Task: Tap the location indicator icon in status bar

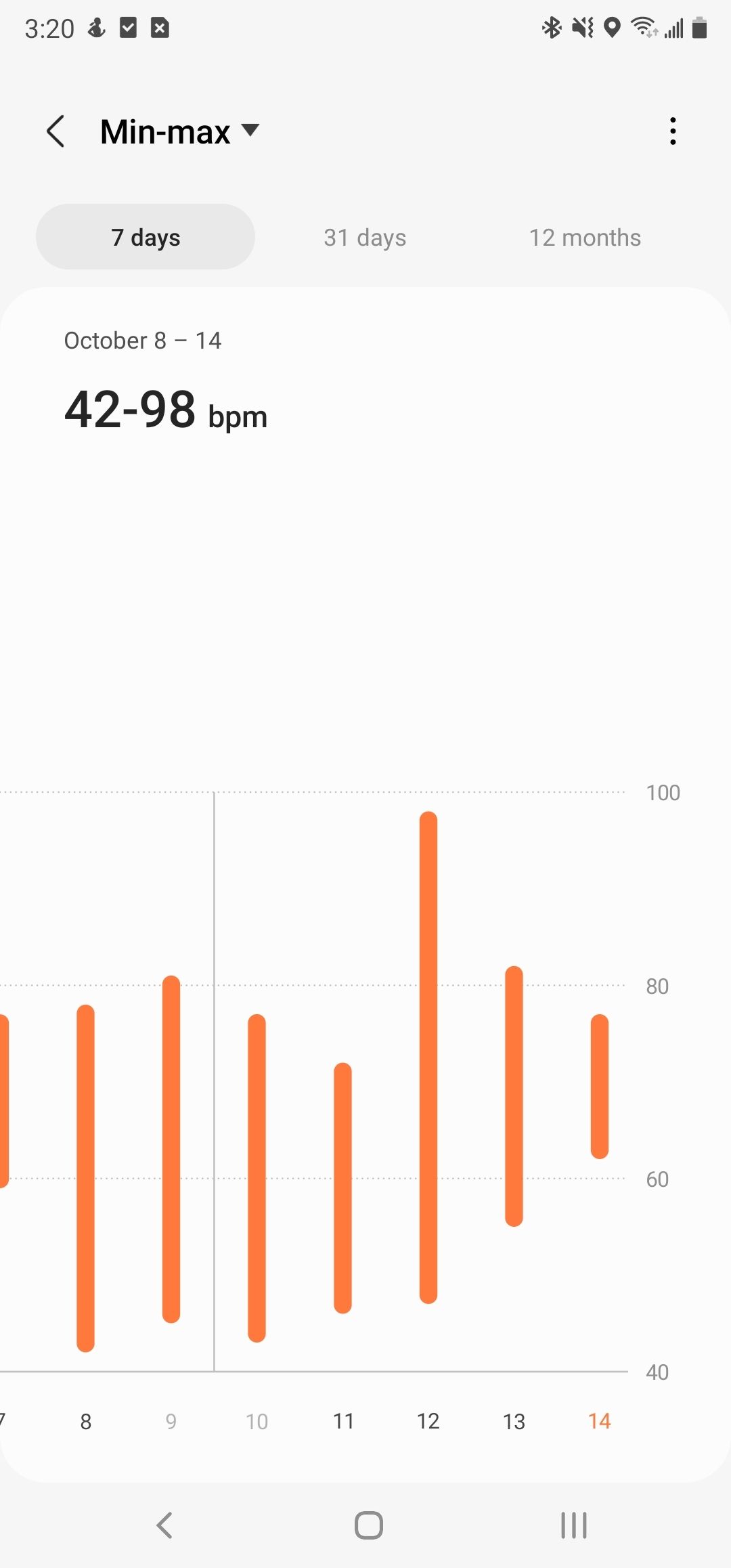Action: pos(613,27)
